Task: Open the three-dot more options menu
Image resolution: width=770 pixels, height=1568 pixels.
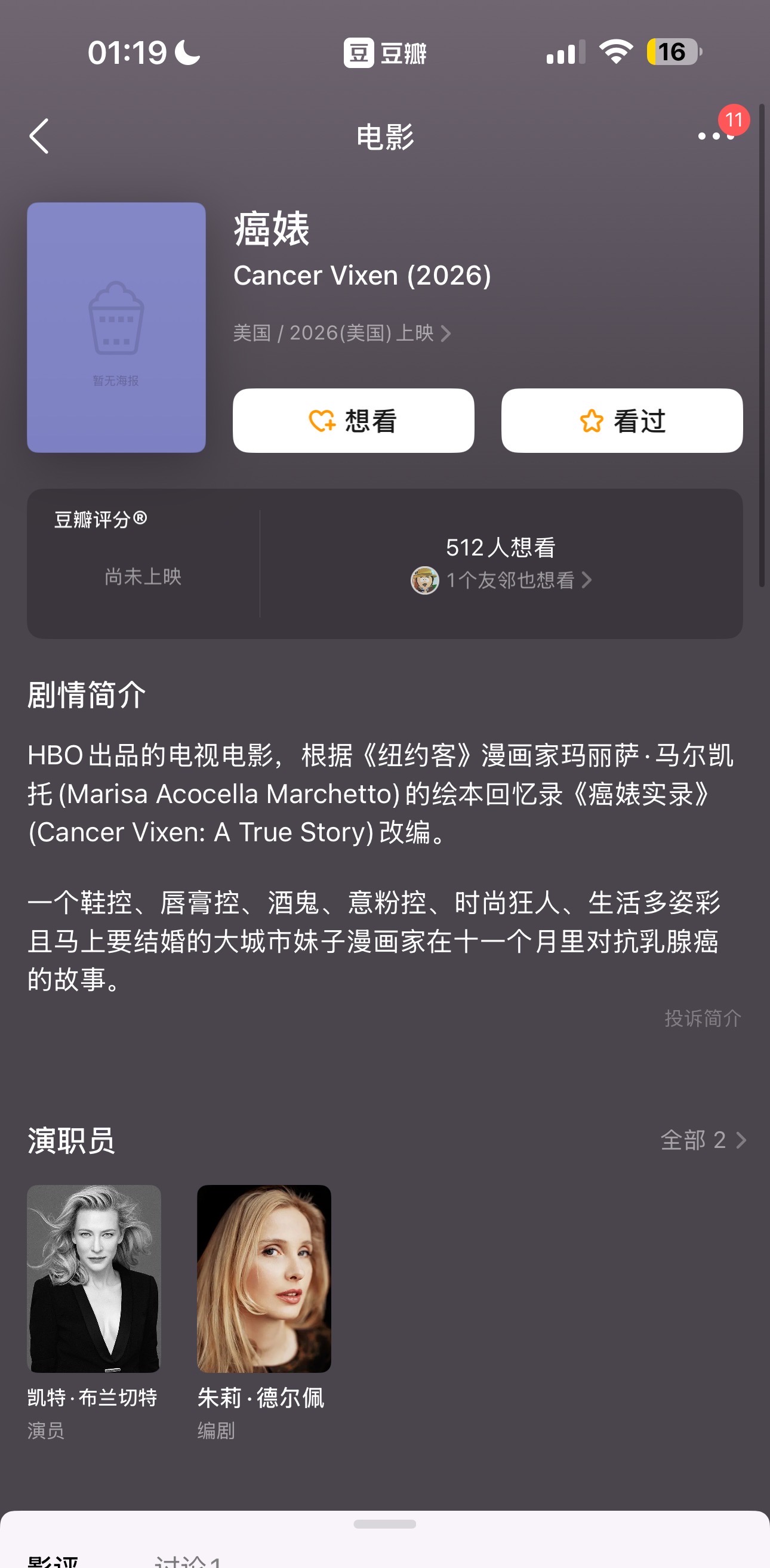Action: pos(715,137)
